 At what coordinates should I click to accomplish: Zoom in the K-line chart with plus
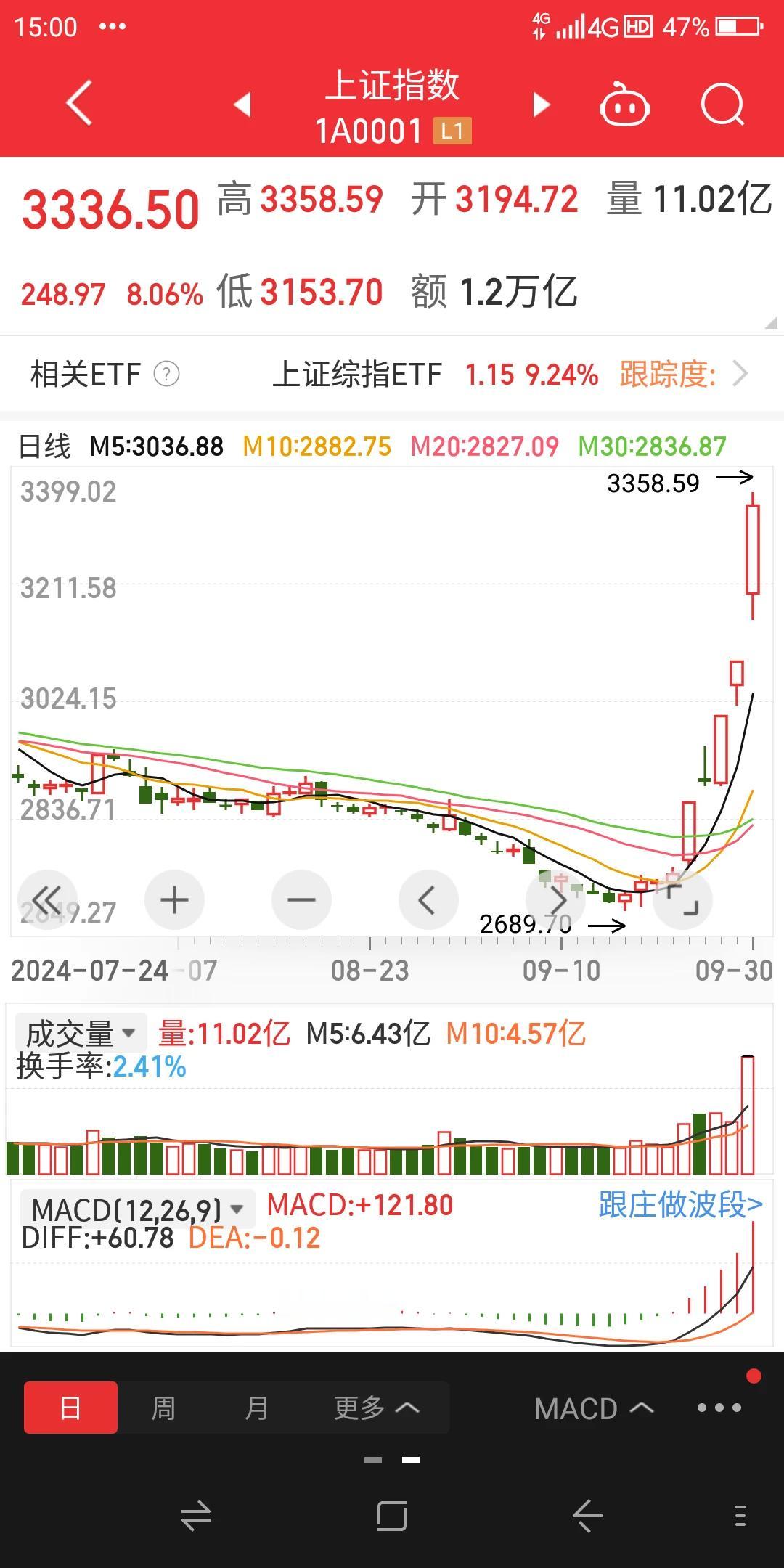[x=174, y=900]
